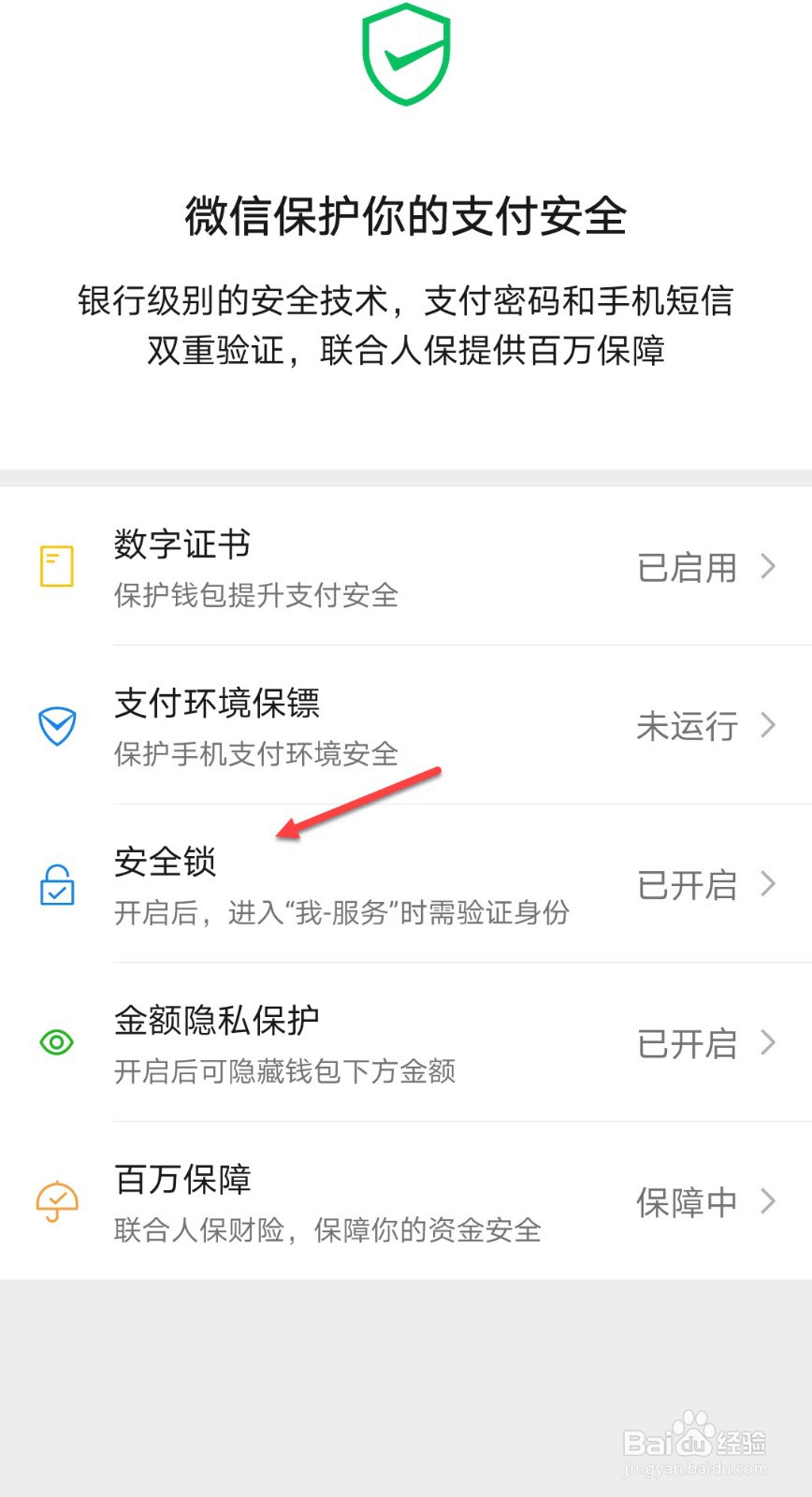Click the 微信保护你的支付安全 heading
Screen dimensions: 812x1497
click(406, 213)
